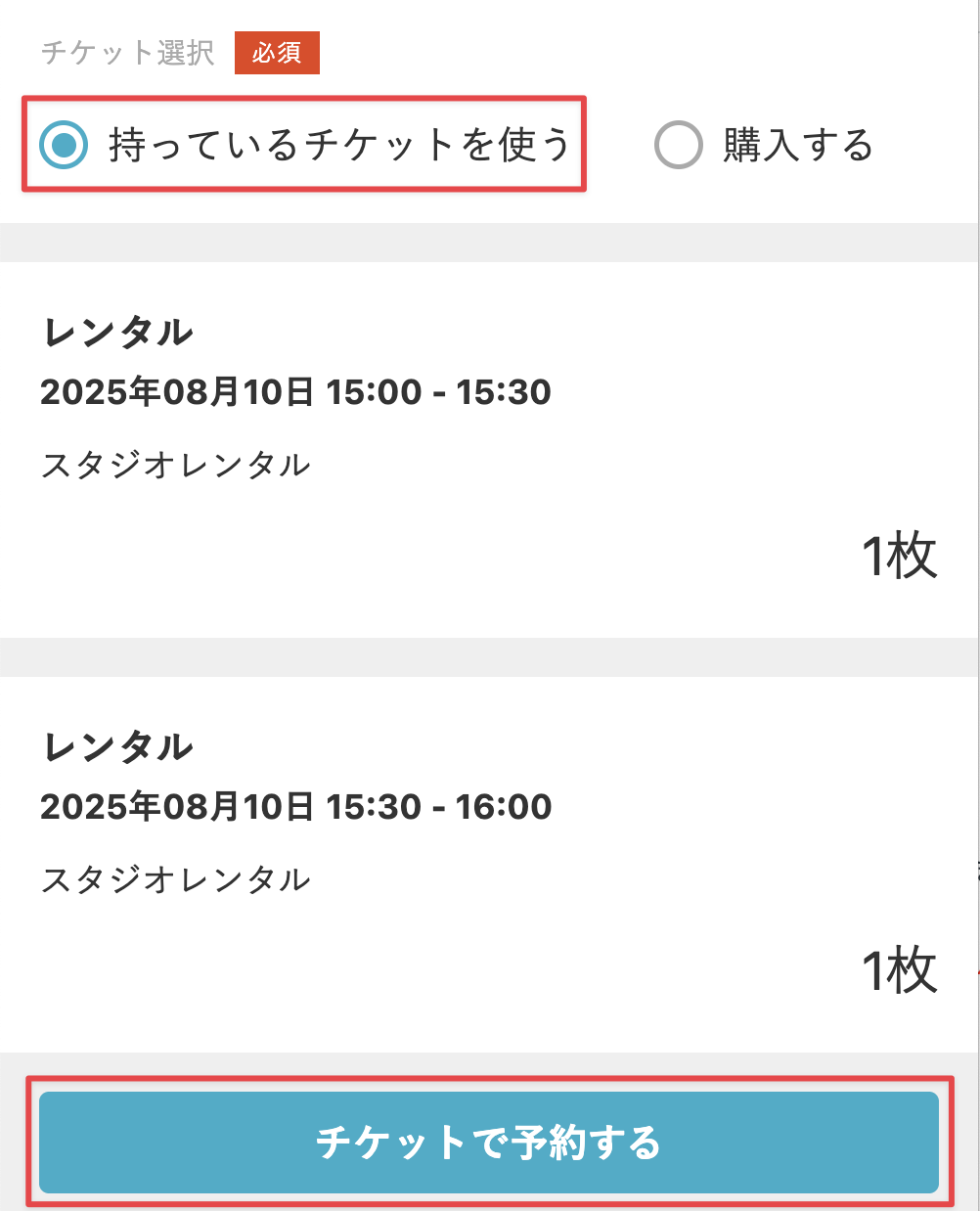Image resolution: width=980 pixels, height=1211 pixels.
Task: Tap the チケットで予約する button
Action: [489, 1143]
